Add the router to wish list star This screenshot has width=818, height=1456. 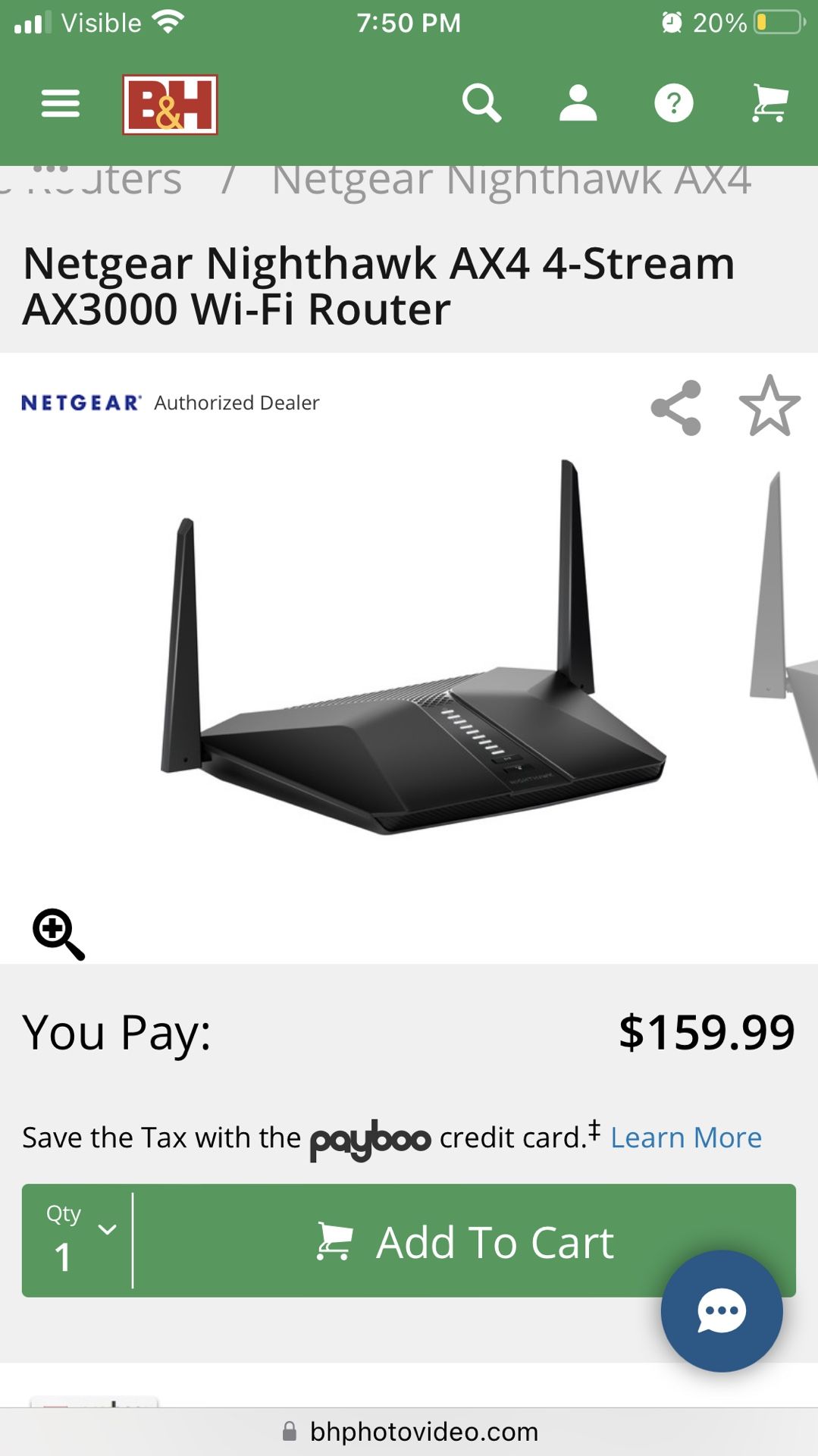pos(769,406)
